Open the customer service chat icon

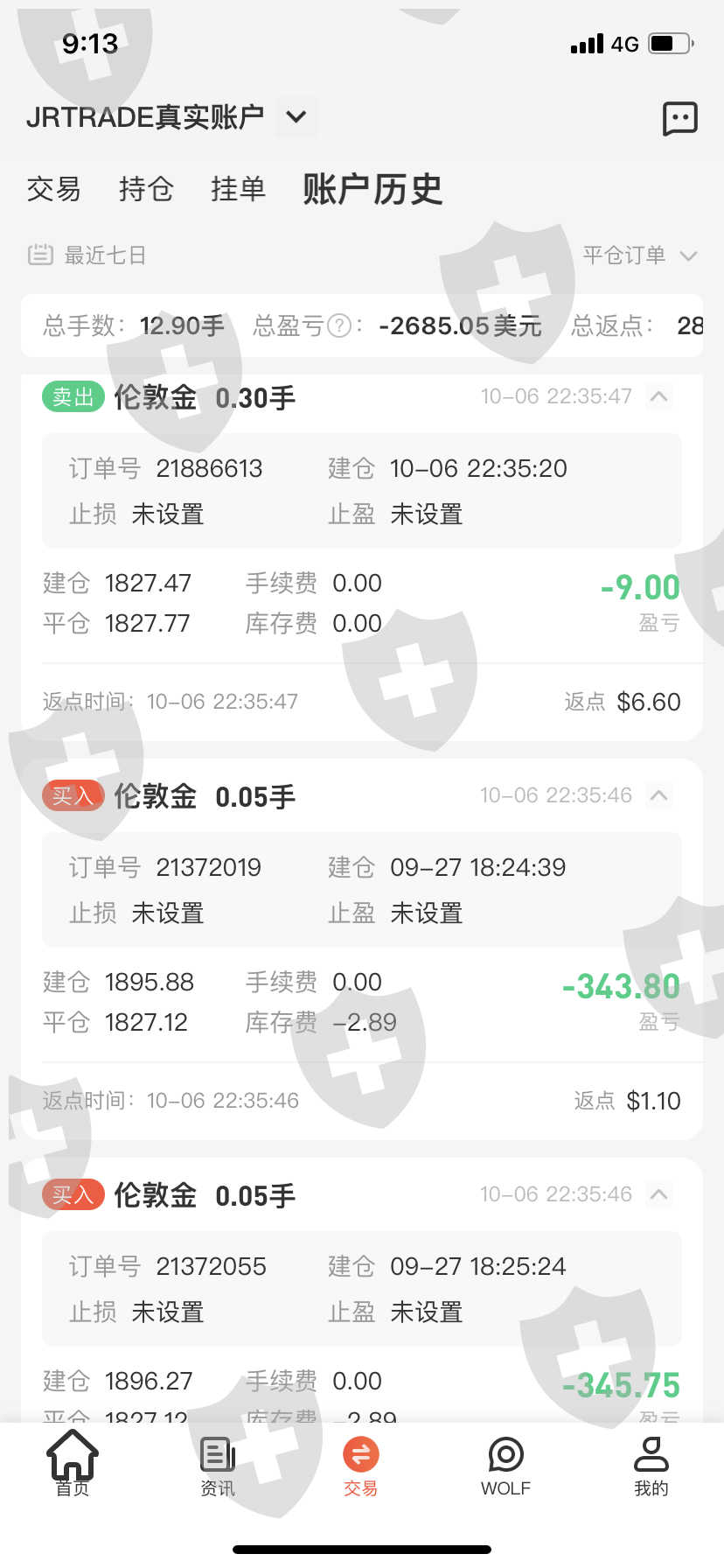coord(679,118)
